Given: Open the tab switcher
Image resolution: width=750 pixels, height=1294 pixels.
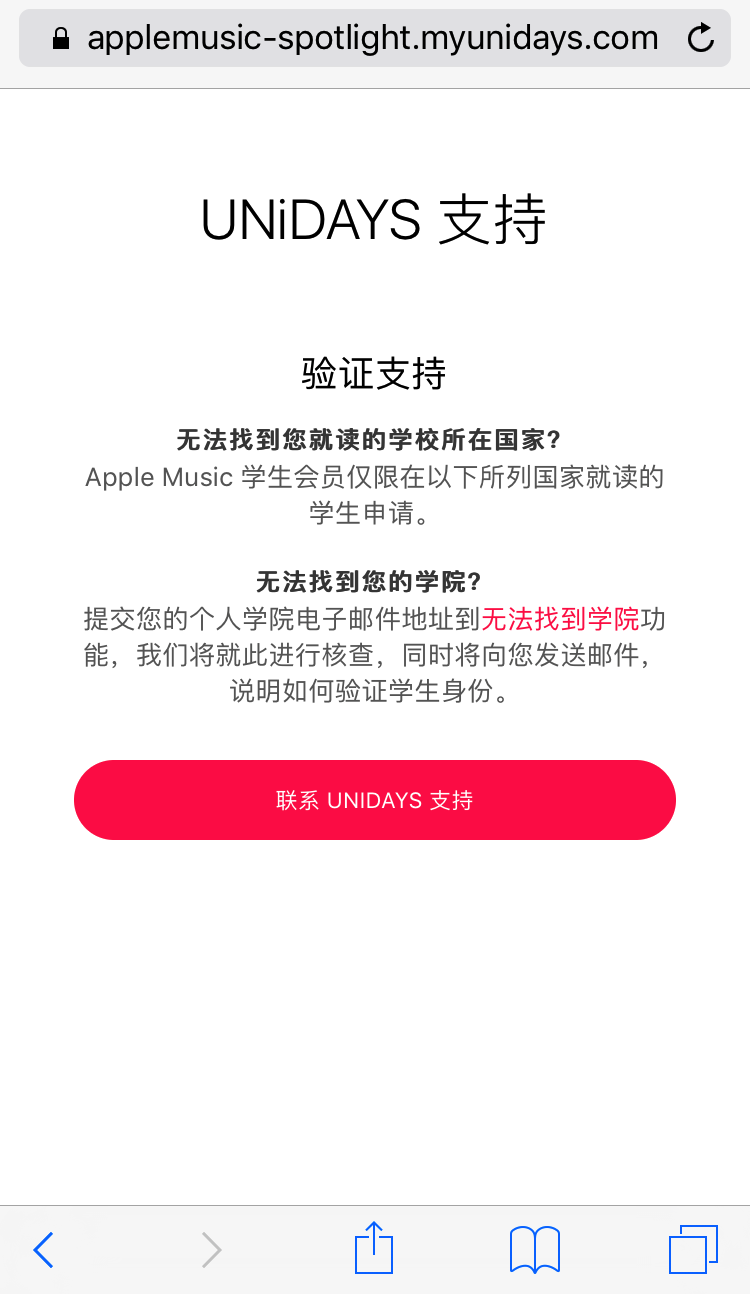Looking at the screenshot, I should tap(695, 1248).
